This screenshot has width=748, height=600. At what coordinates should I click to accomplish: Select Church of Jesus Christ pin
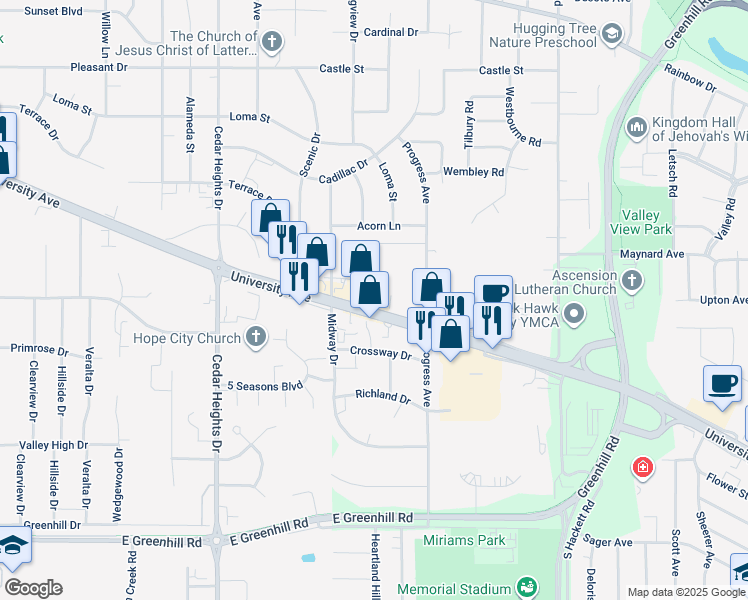click(x=272, y=42)
